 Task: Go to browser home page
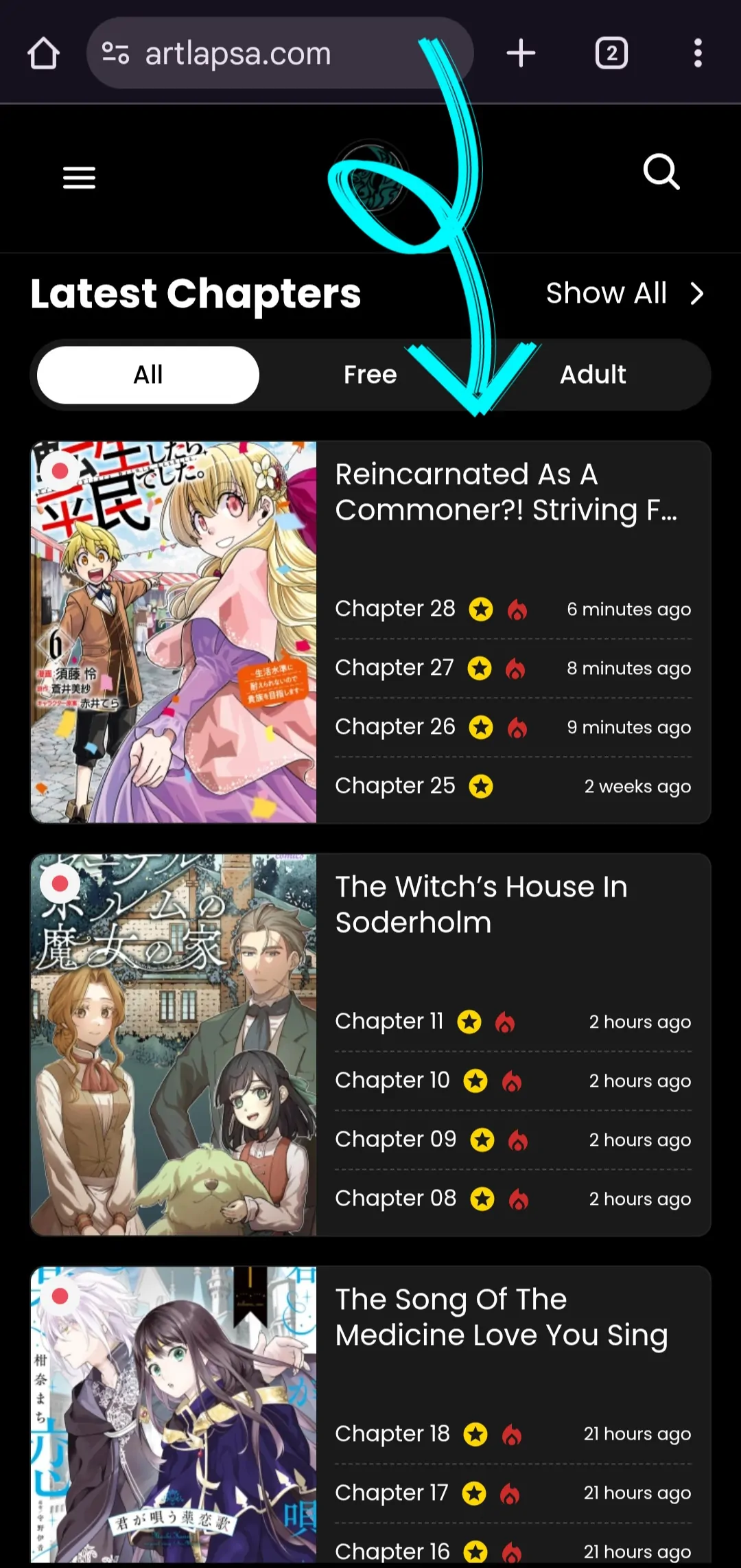(x=43, y=53)
